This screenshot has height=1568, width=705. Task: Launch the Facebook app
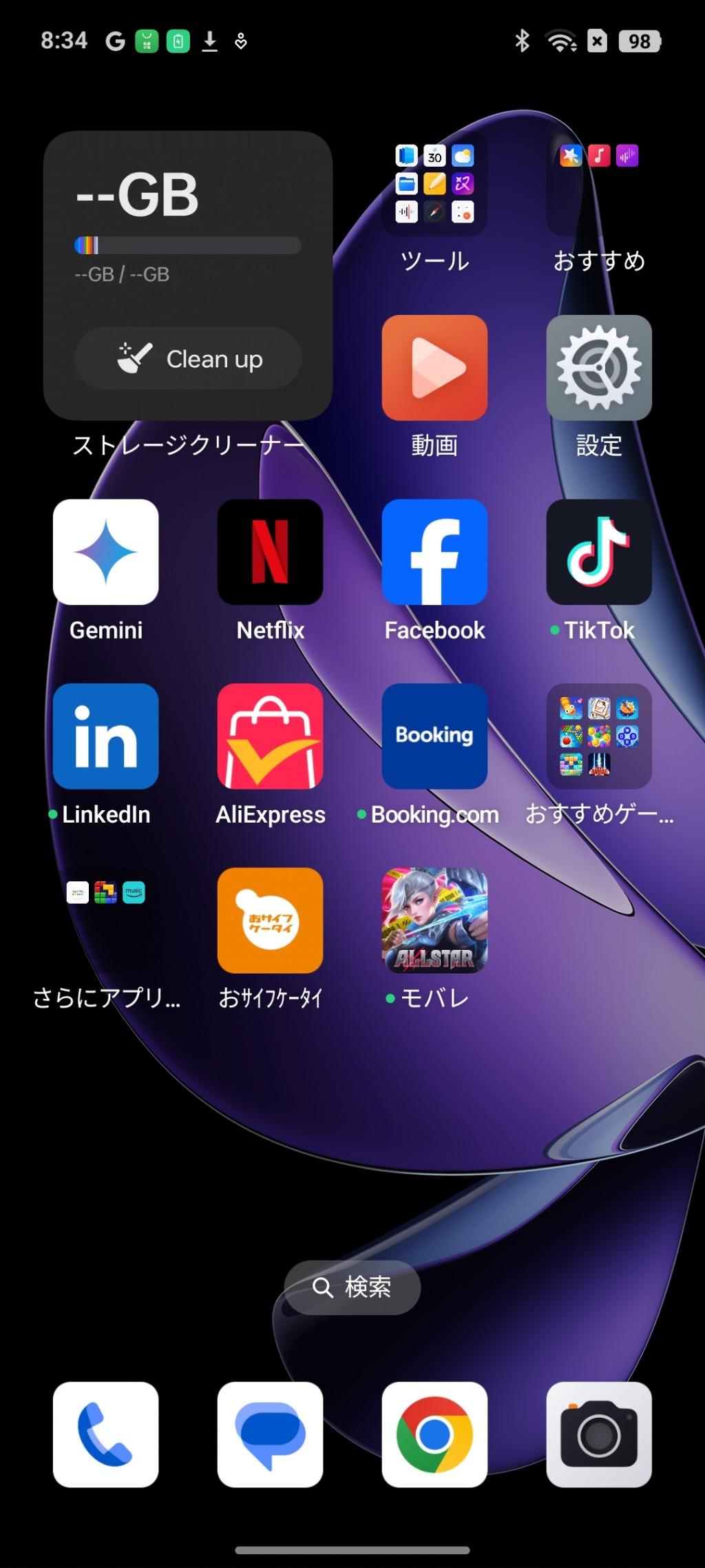[x=434, y=552]
